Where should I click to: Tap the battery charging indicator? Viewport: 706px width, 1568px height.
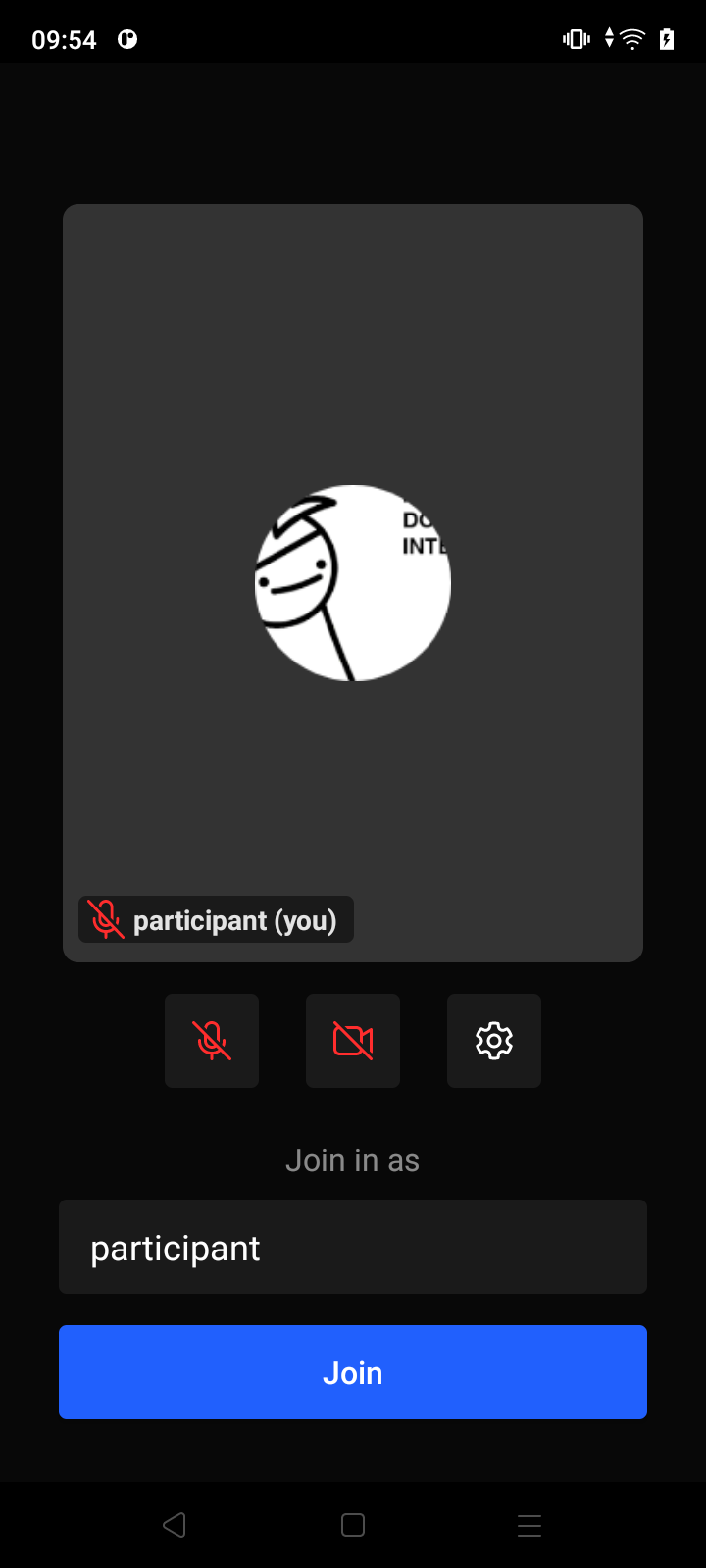click(x=666, y=39)
